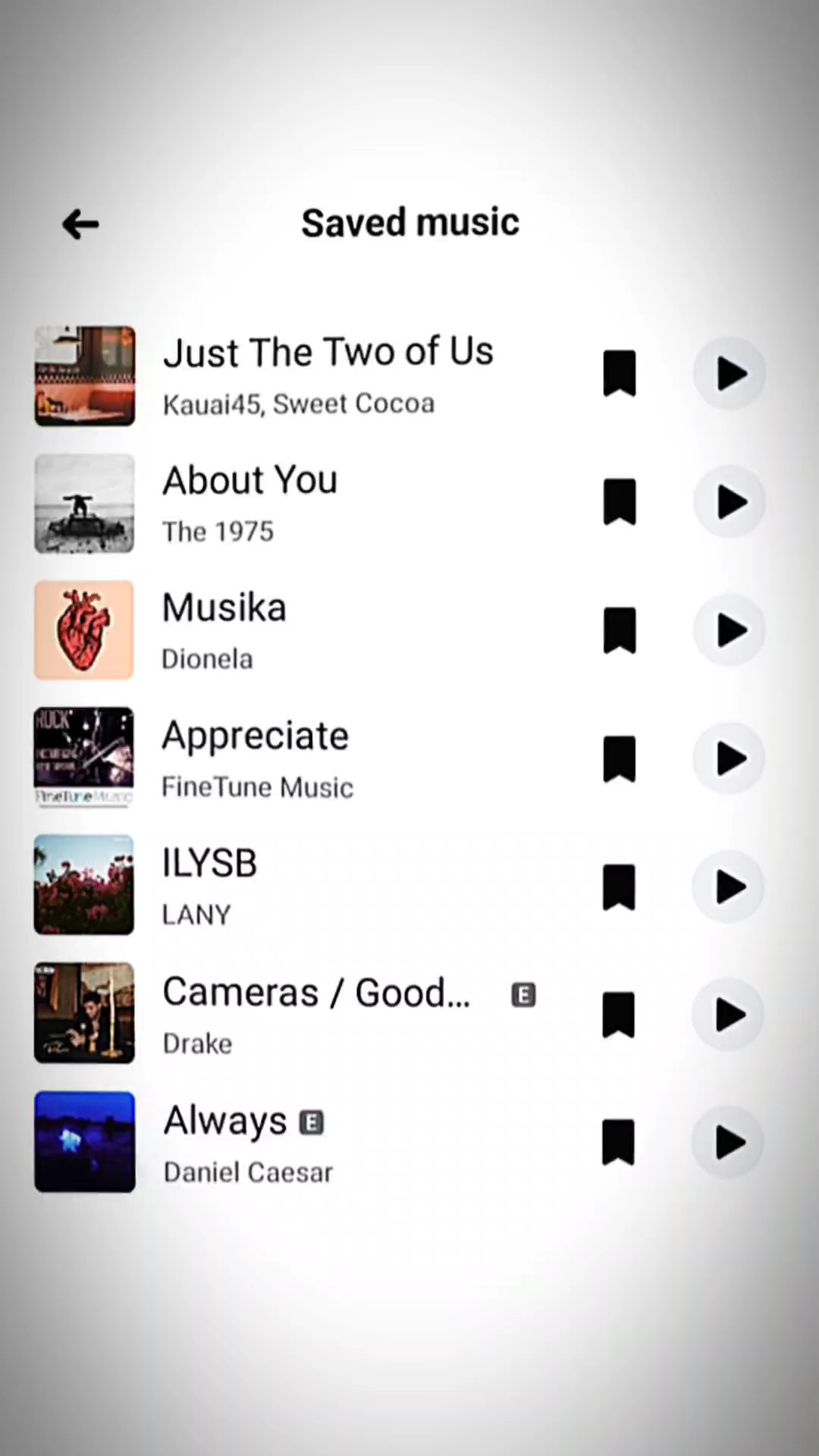819x1456 pixels.
Task: Play About You by The 1975
Action: (730, 502)
